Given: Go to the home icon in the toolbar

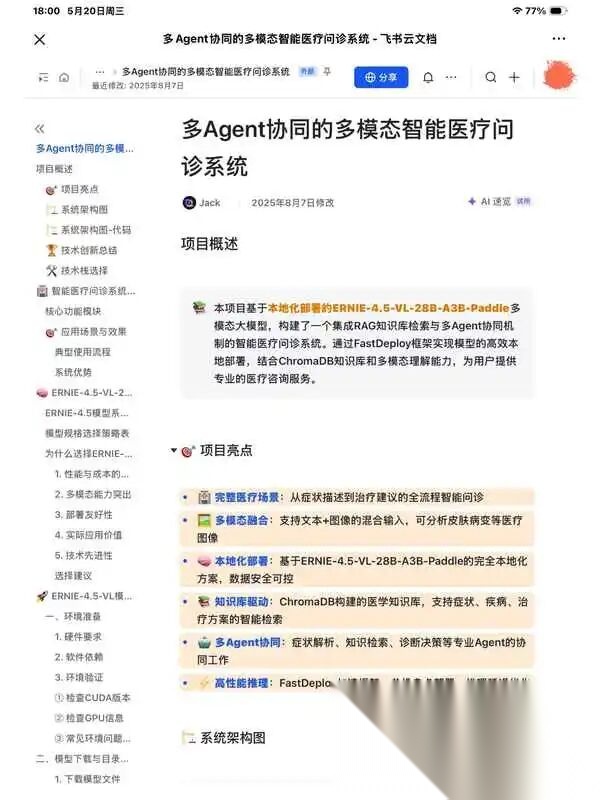Looking at the screenshot, I should coord(64,78).
